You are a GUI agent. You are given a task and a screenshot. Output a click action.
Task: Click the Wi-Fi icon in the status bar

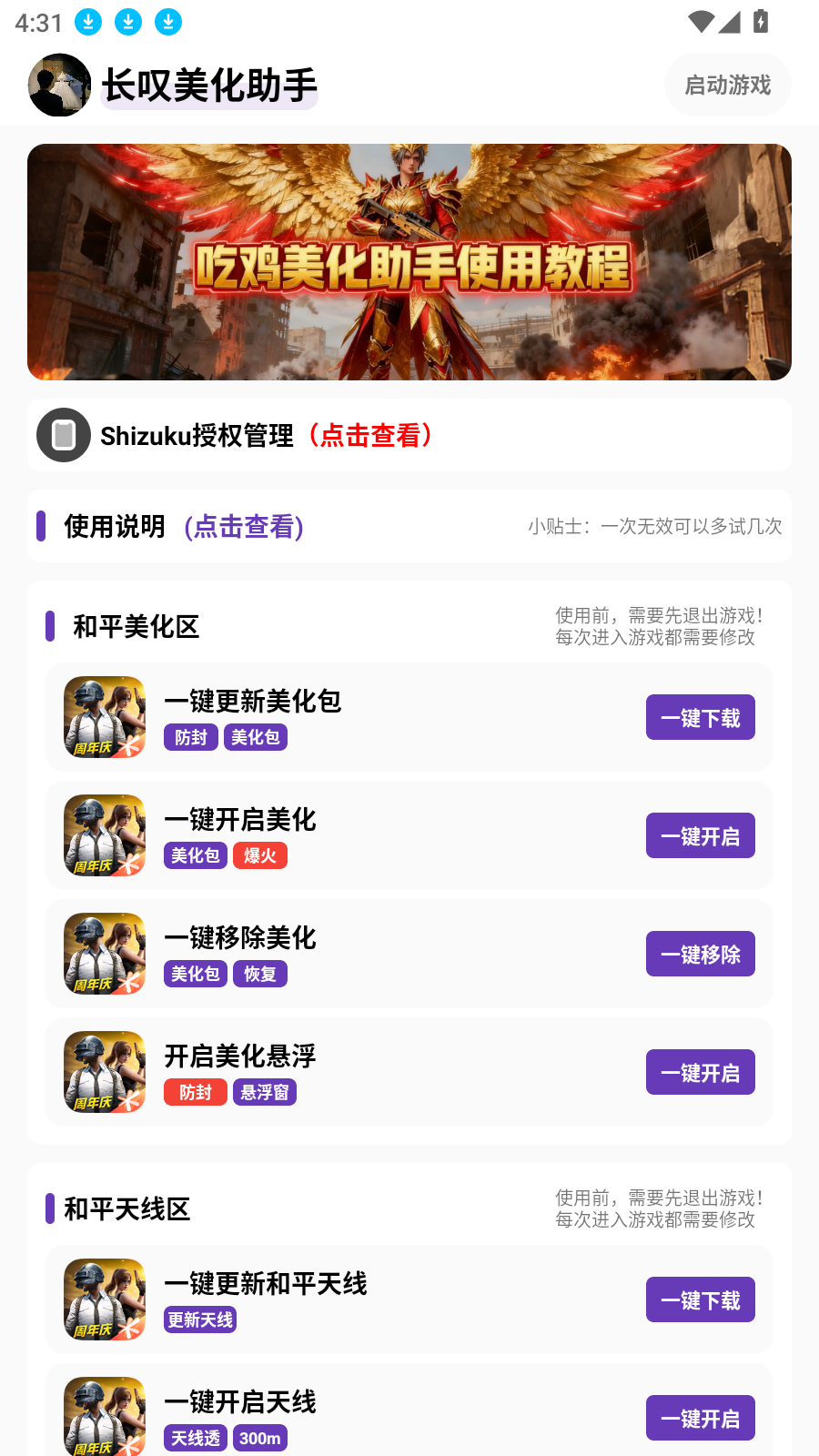coord(700,22)
